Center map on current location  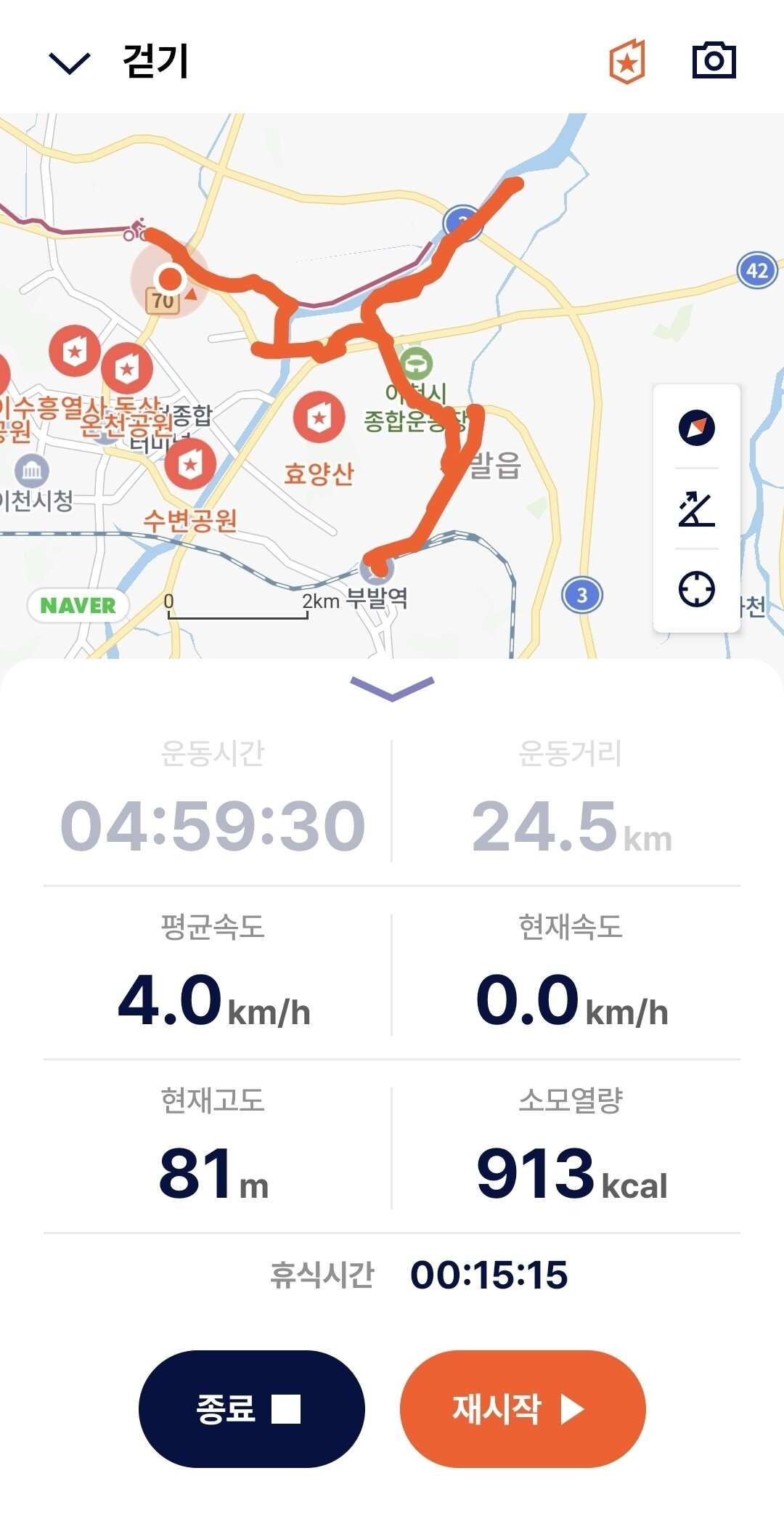tap(696, 589)
